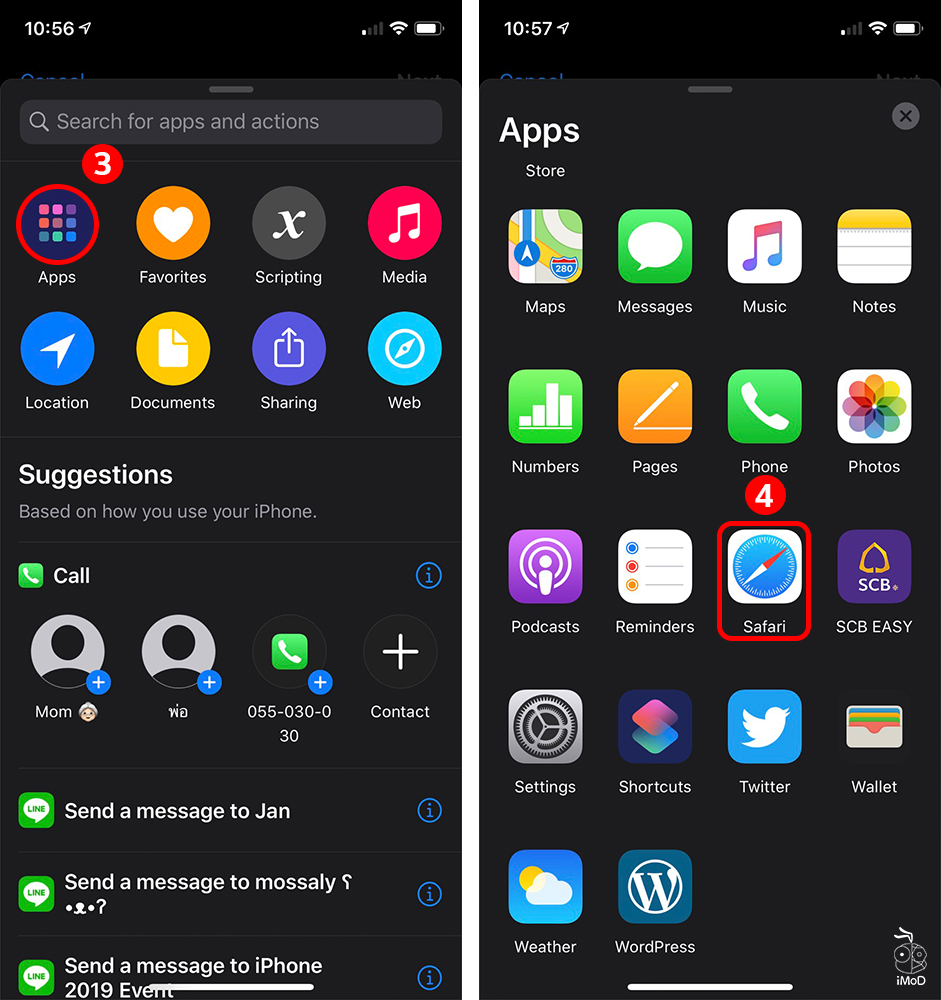Open the Media category

tap(404, 223)
